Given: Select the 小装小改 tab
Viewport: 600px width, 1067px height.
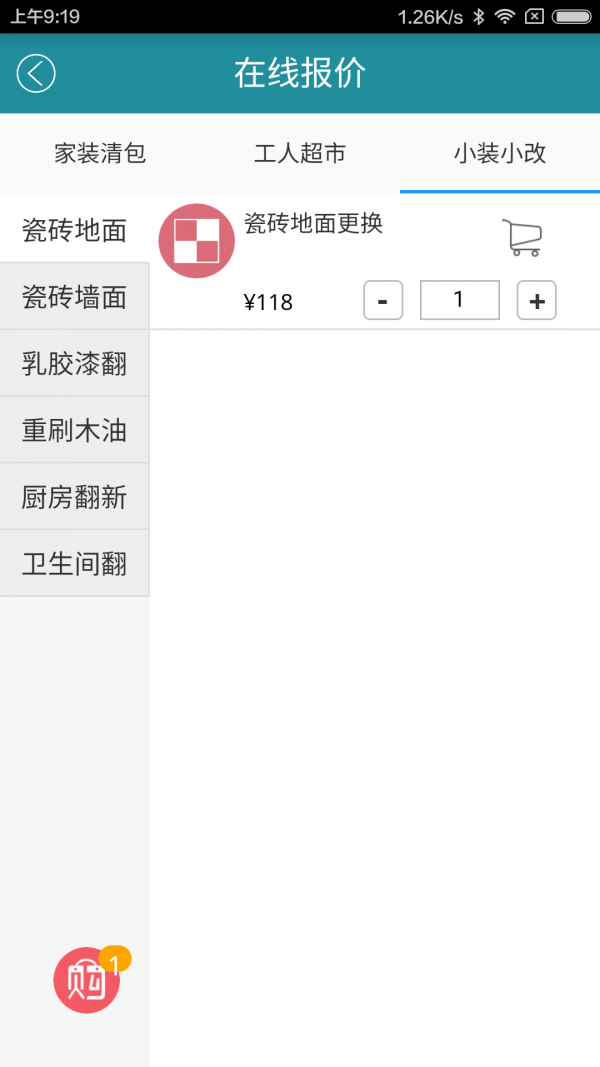Looking at the screenshot, I should (500, 153).
